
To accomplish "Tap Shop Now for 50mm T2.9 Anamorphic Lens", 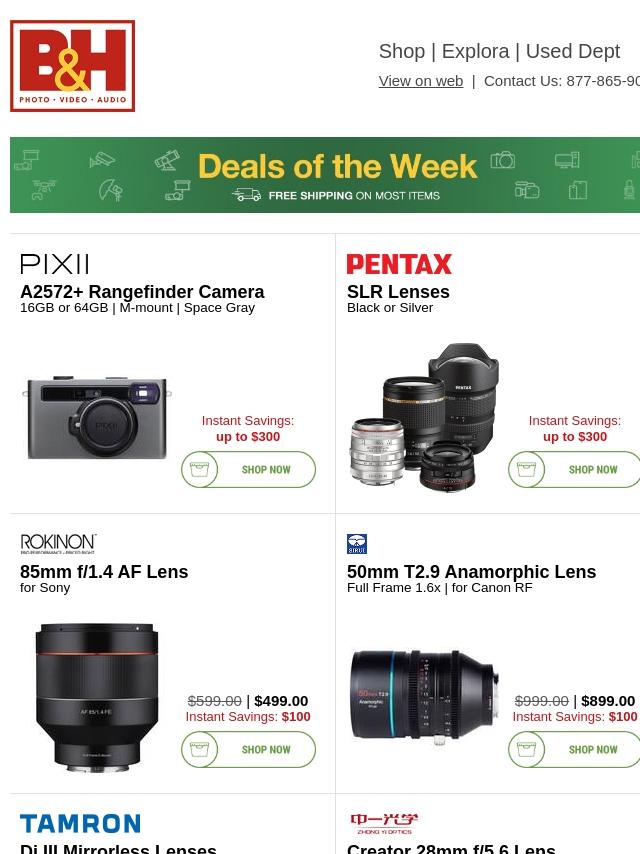I will click(x=574, y=750).
